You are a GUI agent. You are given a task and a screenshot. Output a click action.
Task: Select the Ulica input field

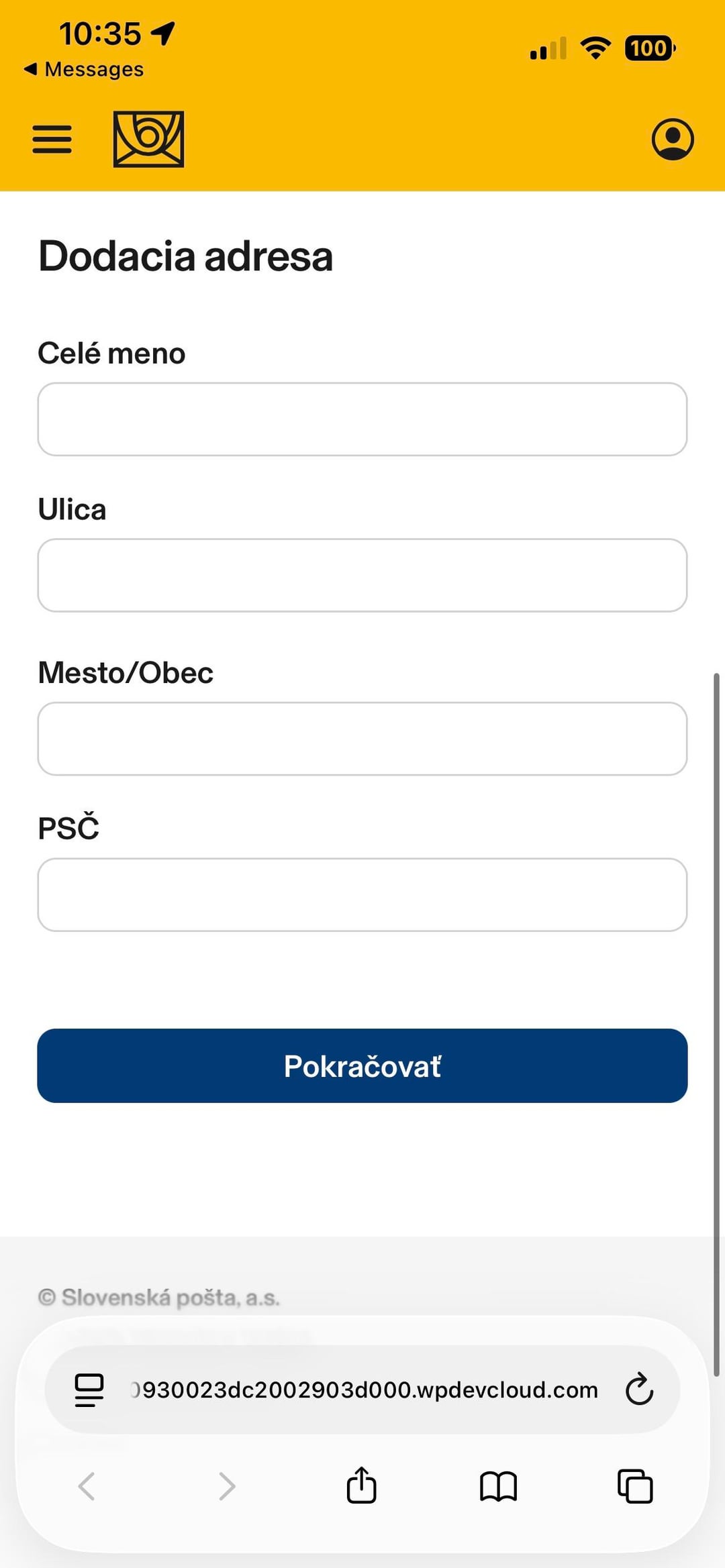tap(362, 575)
